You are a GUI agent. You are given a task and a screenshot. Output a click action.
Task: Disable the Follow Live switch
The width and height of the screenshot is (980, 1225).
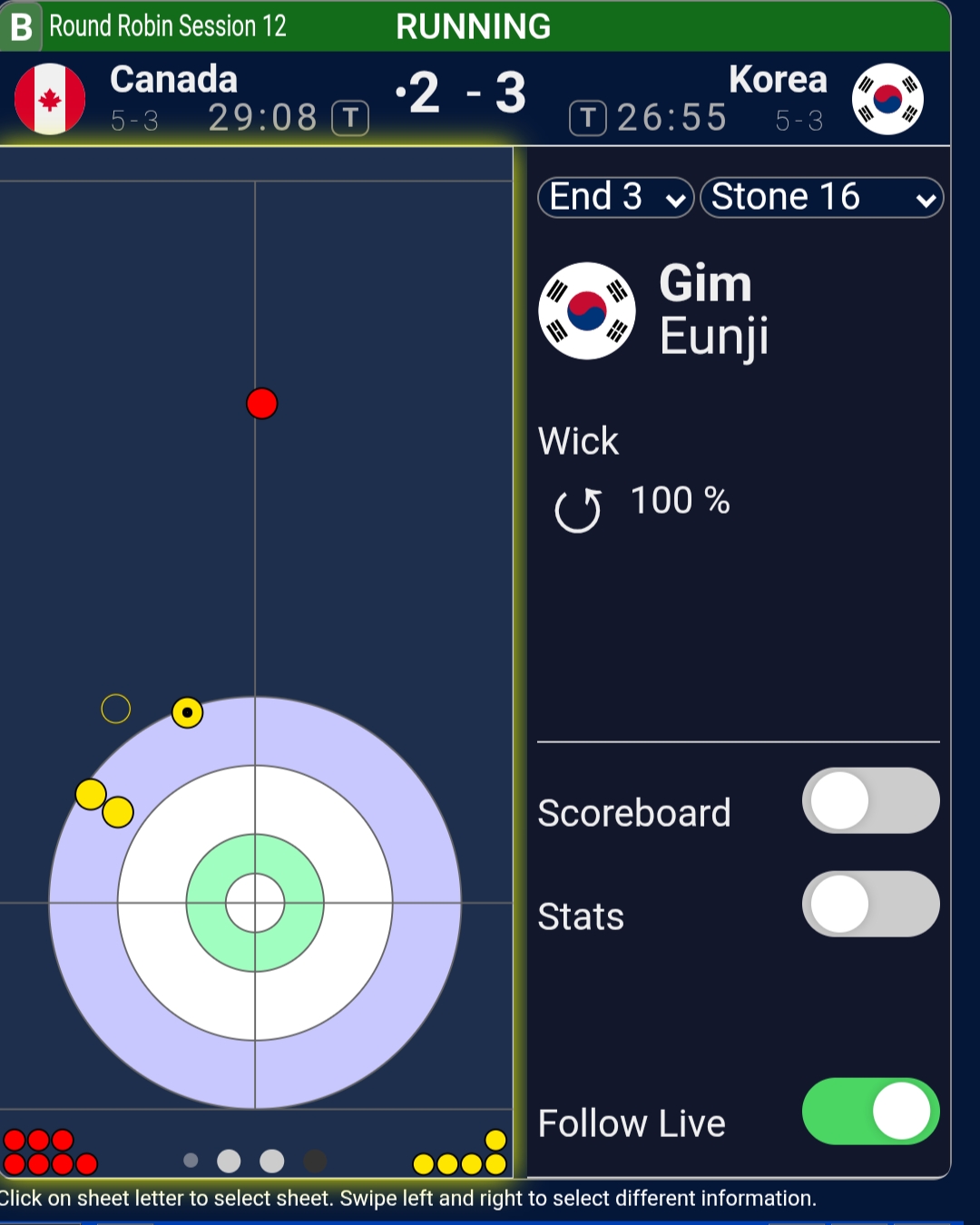coord(869,1111)
